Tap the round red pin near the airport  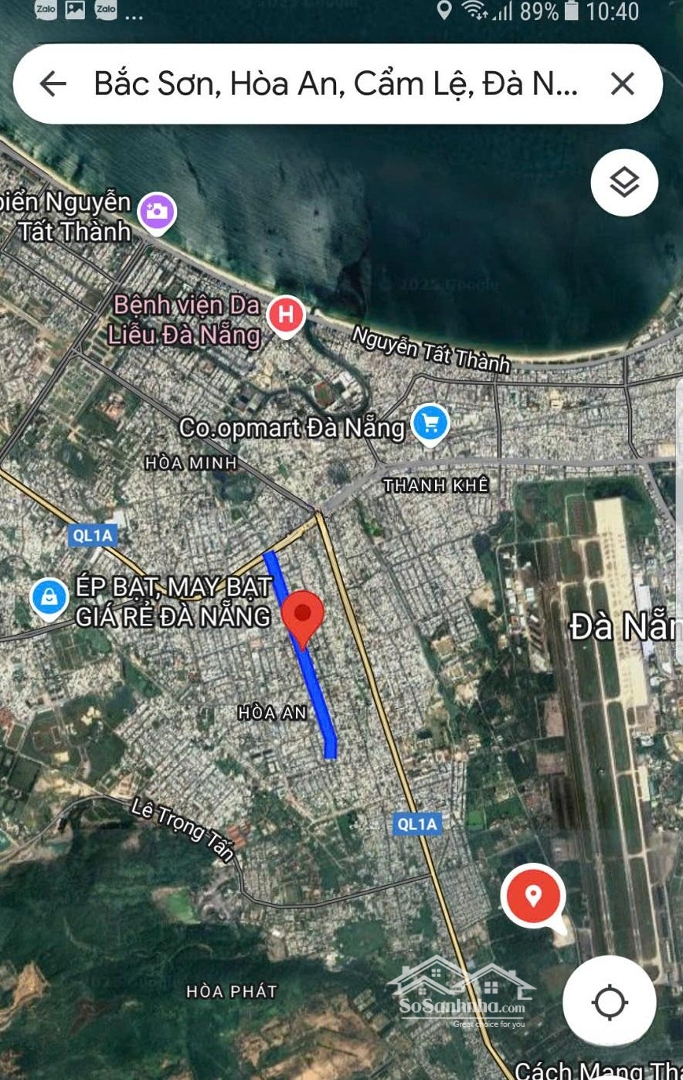point(533,894)
